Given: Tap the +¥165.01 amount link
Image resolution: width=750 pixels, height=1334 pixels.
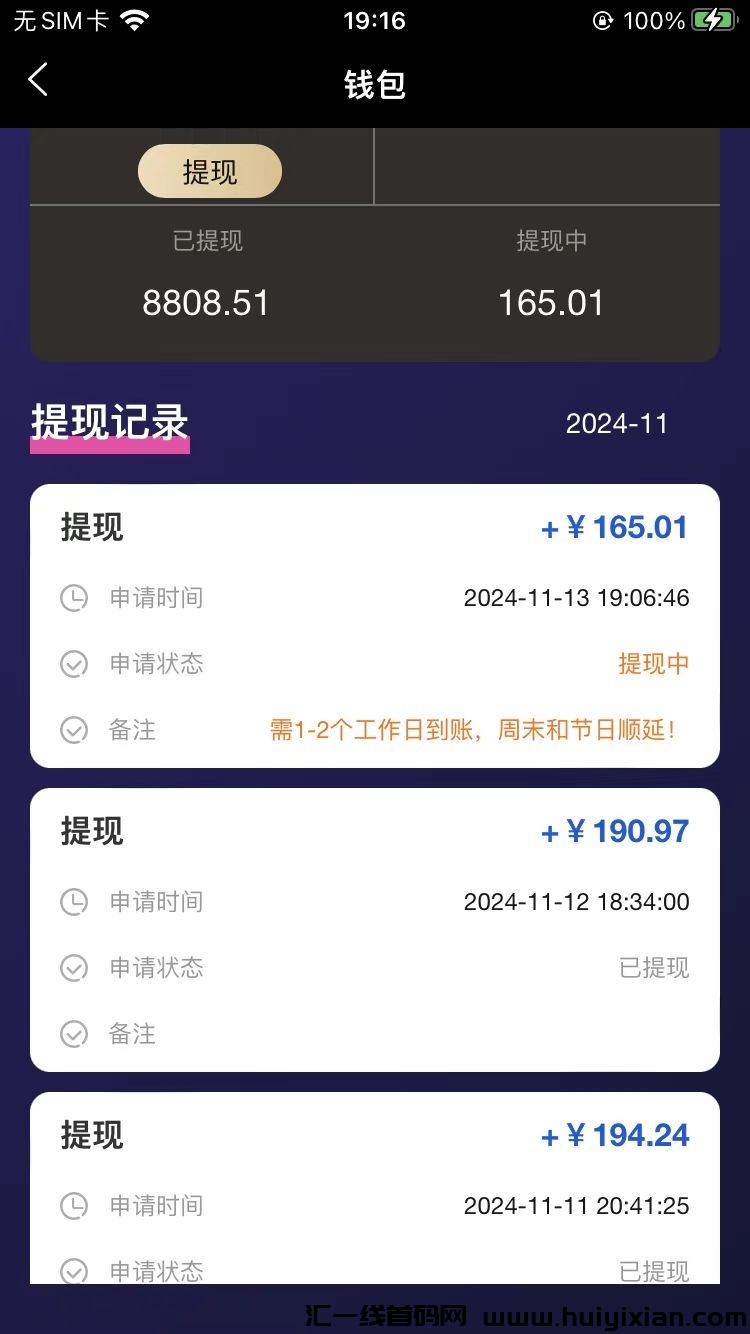Looking at the screenshot, I should point(613,527).
